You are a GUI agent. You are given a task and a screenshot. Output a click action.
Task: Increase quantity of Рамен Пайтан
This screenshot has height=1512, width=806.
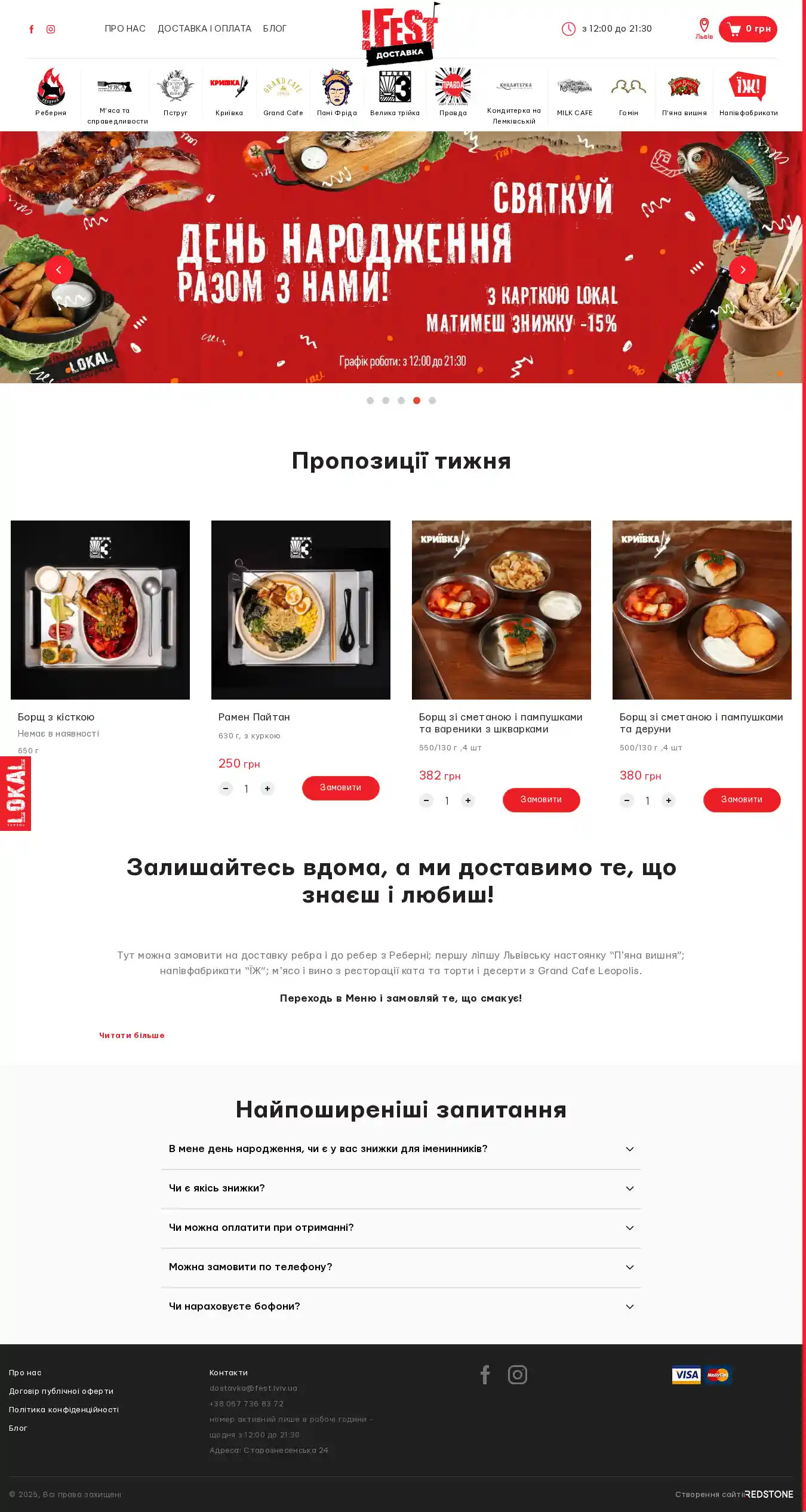tap(267, 789)
